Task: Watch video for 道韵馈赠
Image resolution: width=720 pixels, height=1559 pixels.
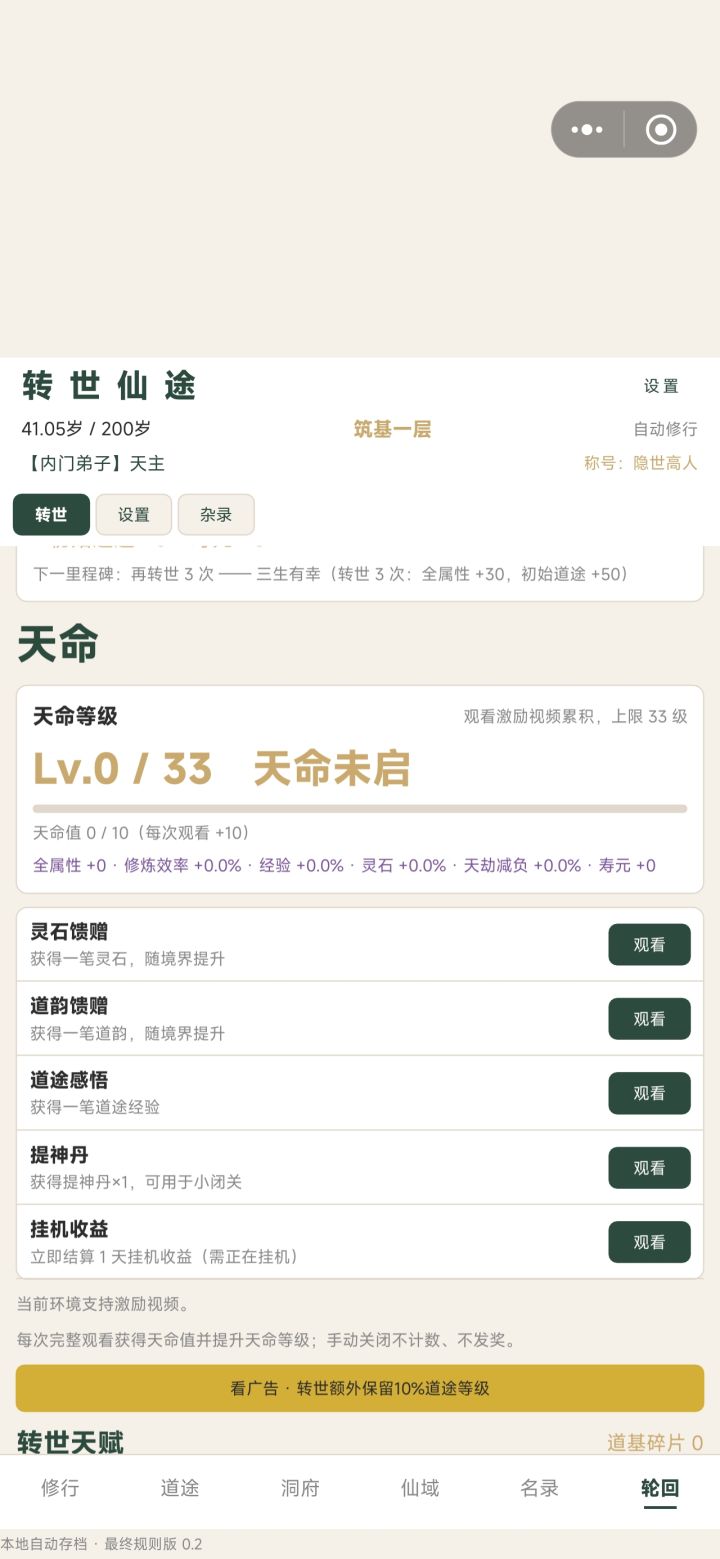Action: pos(649,1019)
